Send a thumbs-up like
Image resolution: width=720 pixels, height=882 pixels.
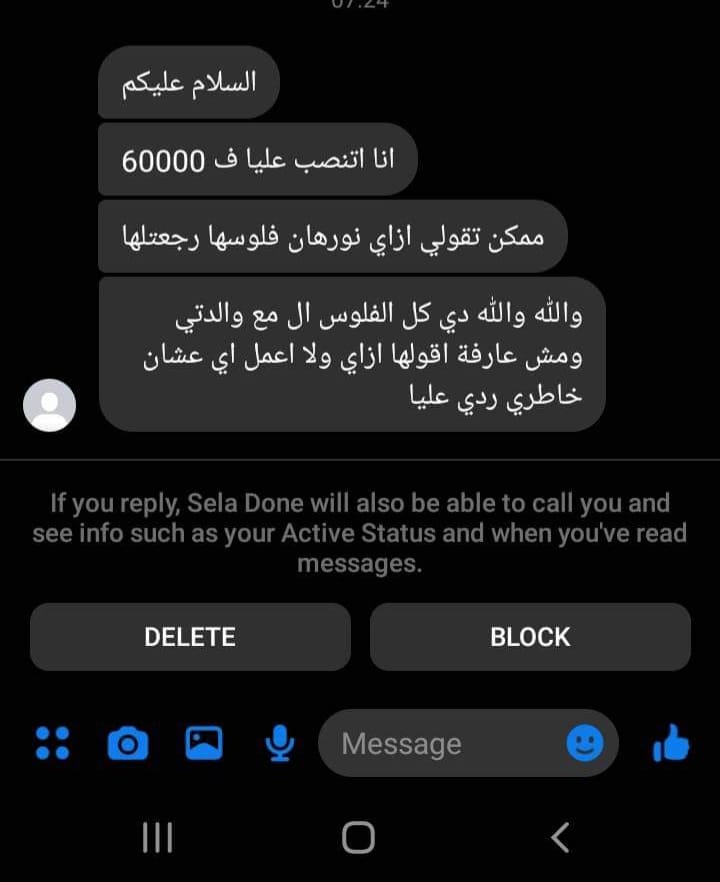coord(671,743)
